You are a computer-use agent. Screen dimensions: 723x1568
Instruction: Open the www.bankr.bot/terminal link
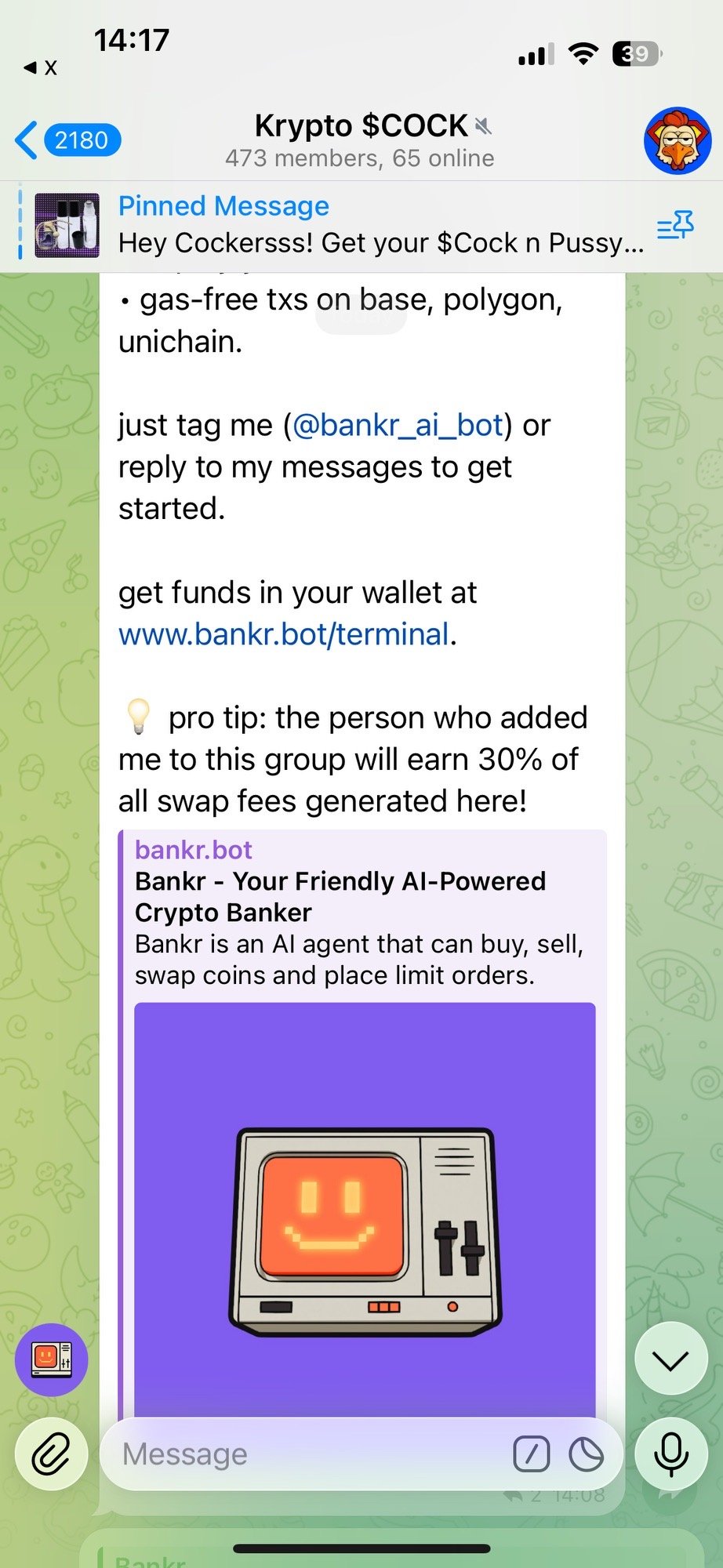pyautogui.click(x=284, y=634)
